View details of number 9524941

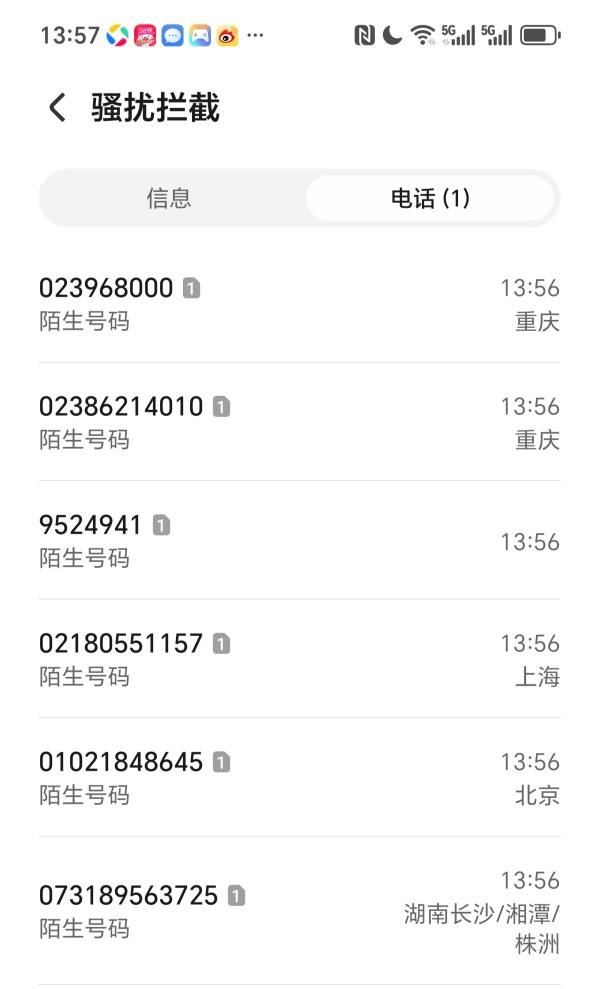299,541
